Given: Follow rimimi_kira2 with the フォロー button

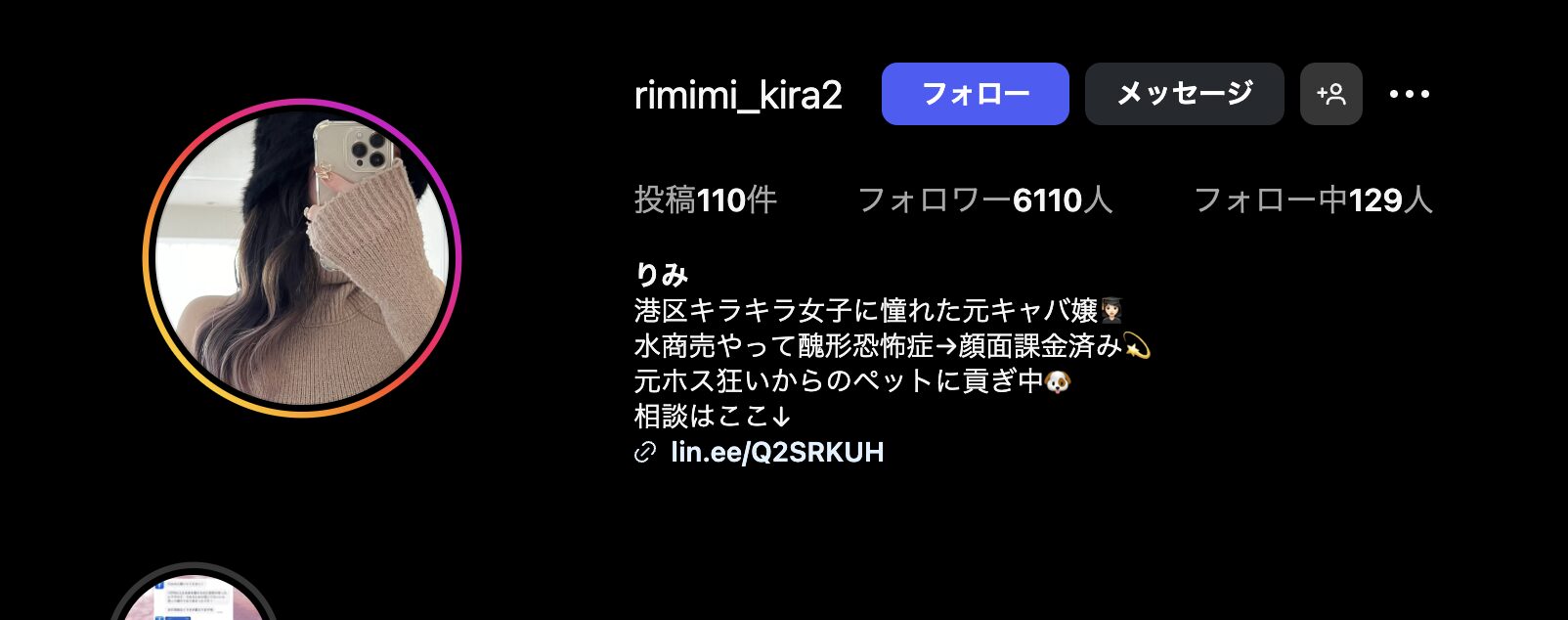Looking at the screenshot, I should (x=975, y=94).
